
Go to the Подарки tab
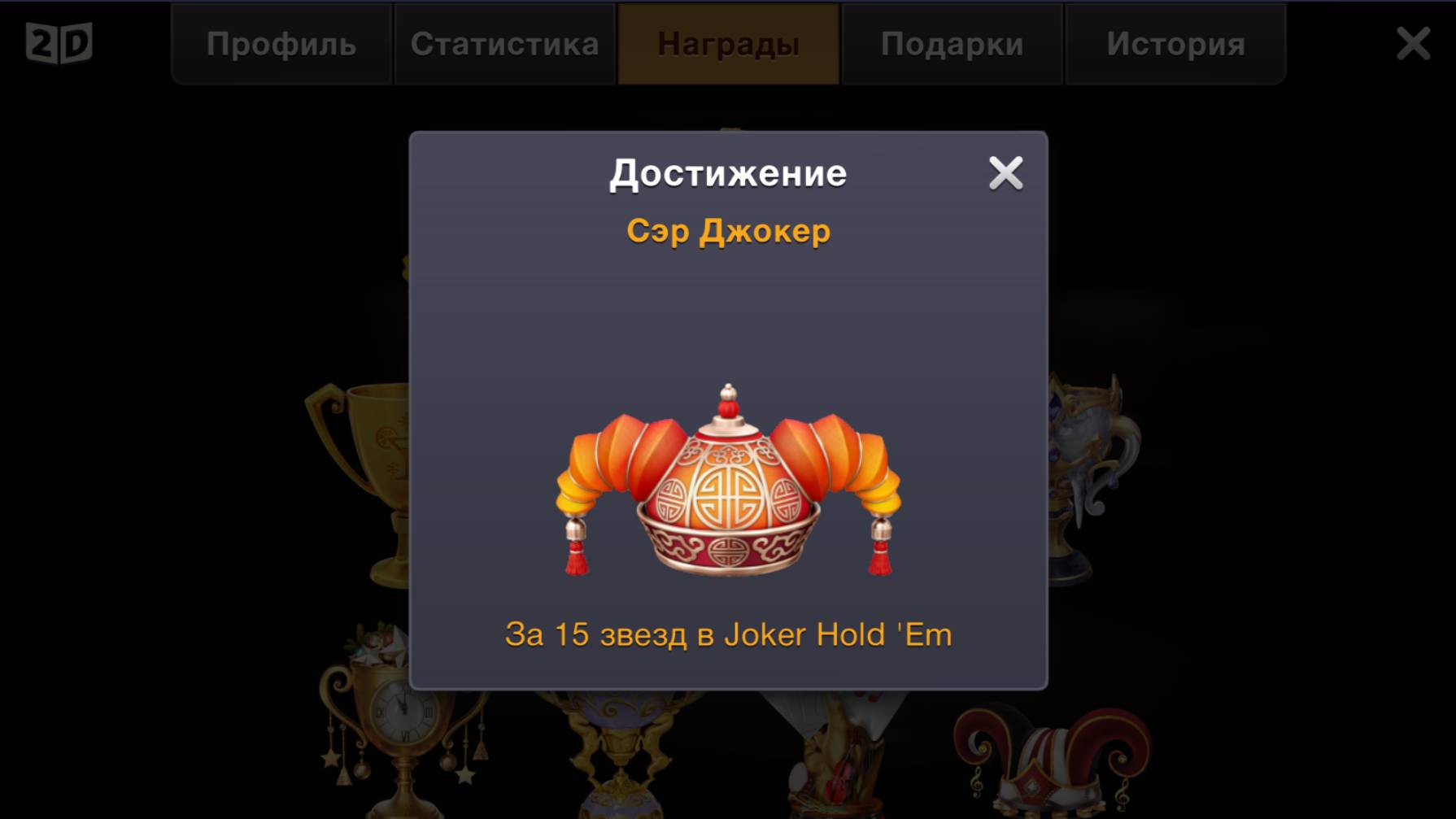(x=952, y=44)
